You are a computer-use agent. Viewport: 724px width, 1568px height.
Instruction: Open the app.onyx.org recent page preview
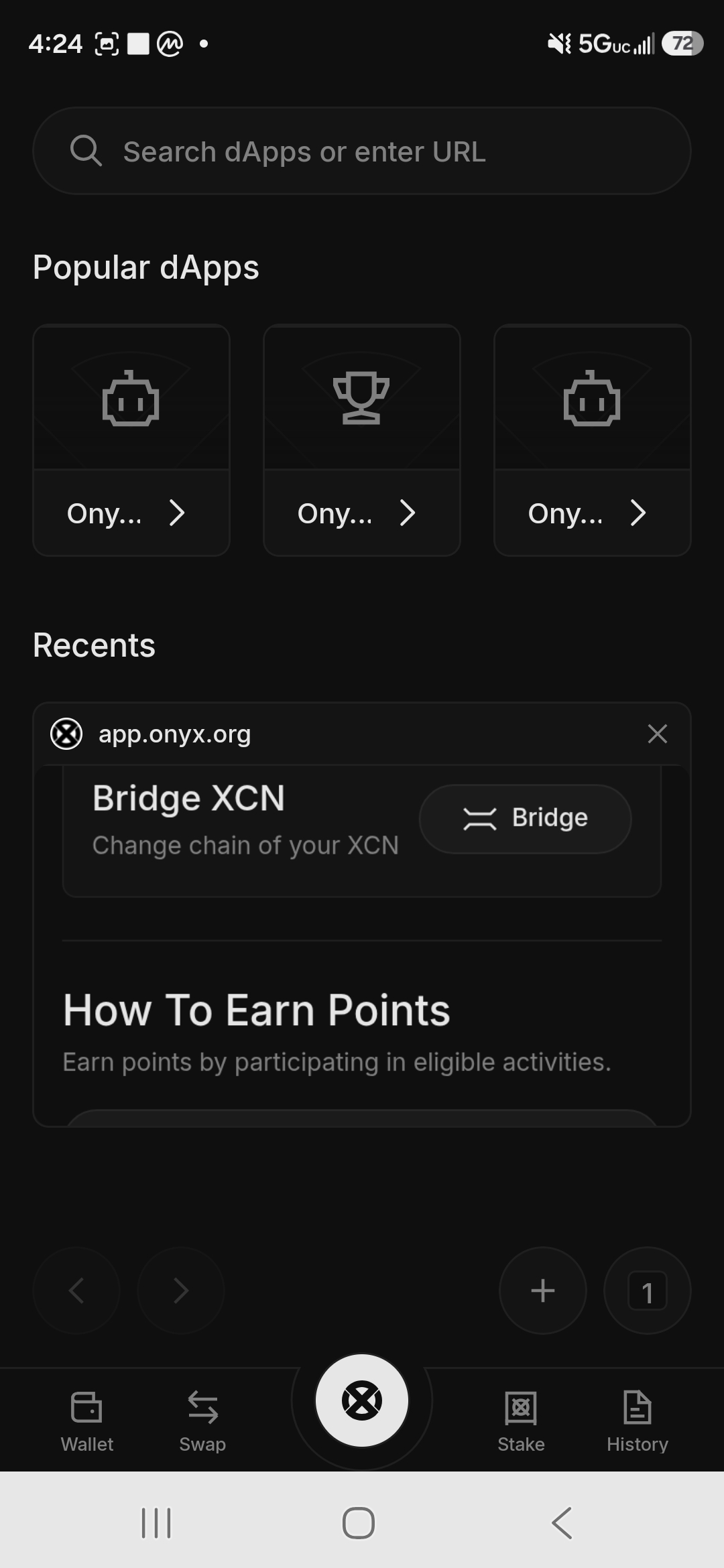click(362, 945)
